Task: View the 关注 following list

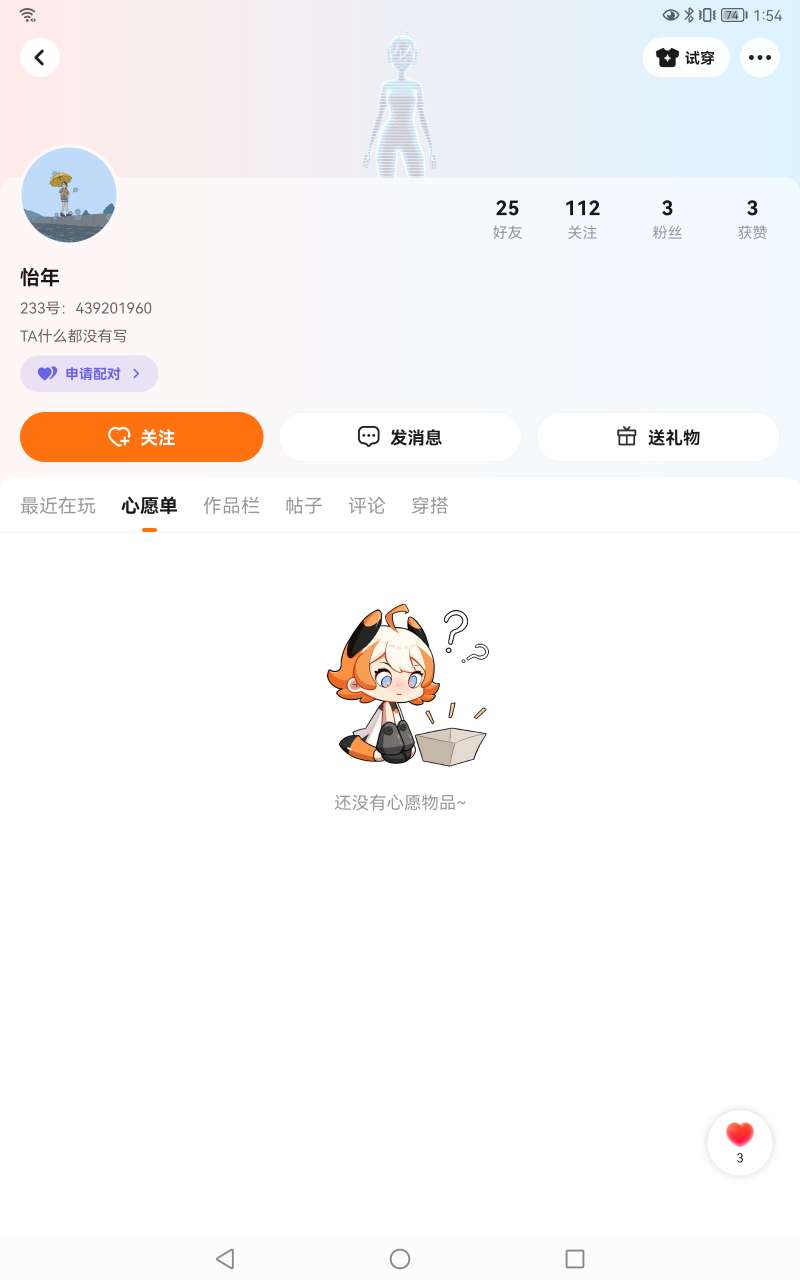Action: click(582, 219)
